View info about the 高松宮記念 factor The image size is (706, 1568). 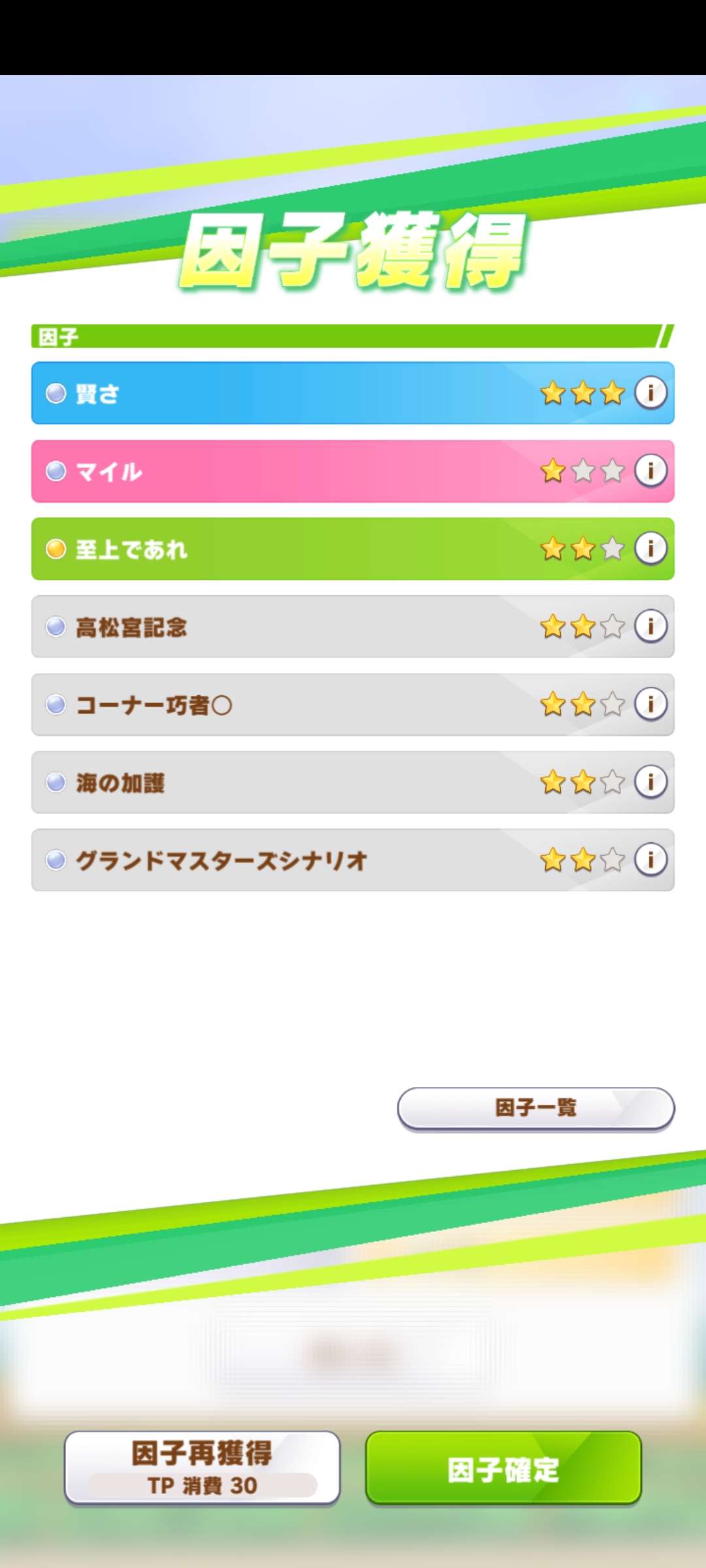(x=650, y=626)
